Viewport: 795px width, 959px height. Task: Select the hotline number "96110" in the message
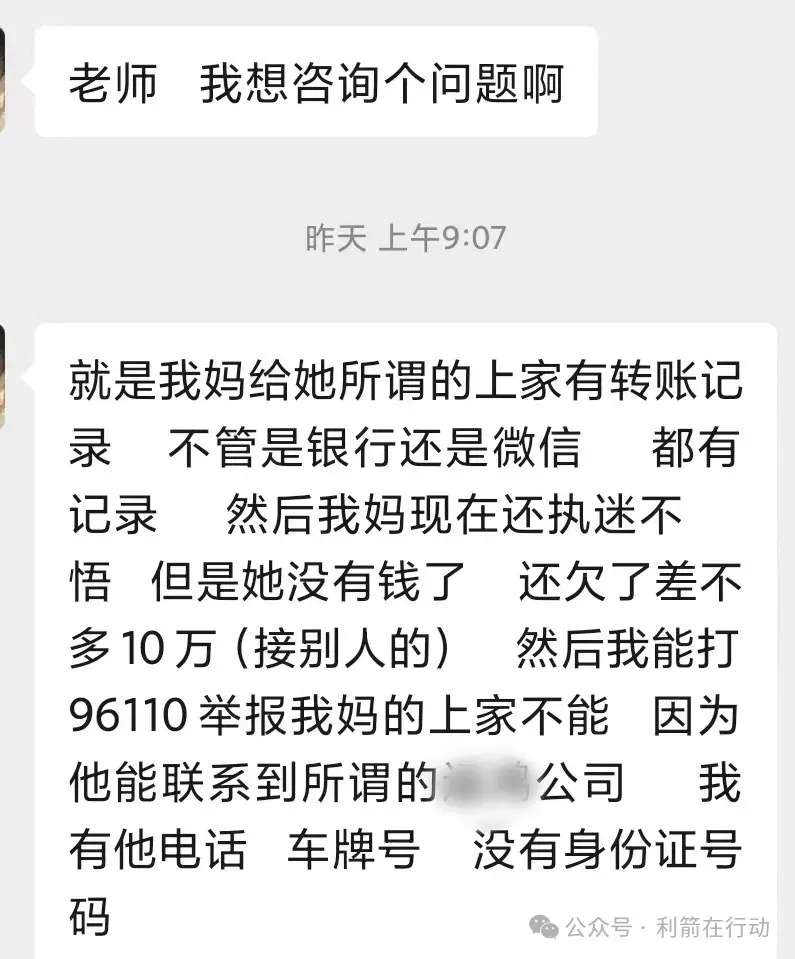click(x=128, y=713)
